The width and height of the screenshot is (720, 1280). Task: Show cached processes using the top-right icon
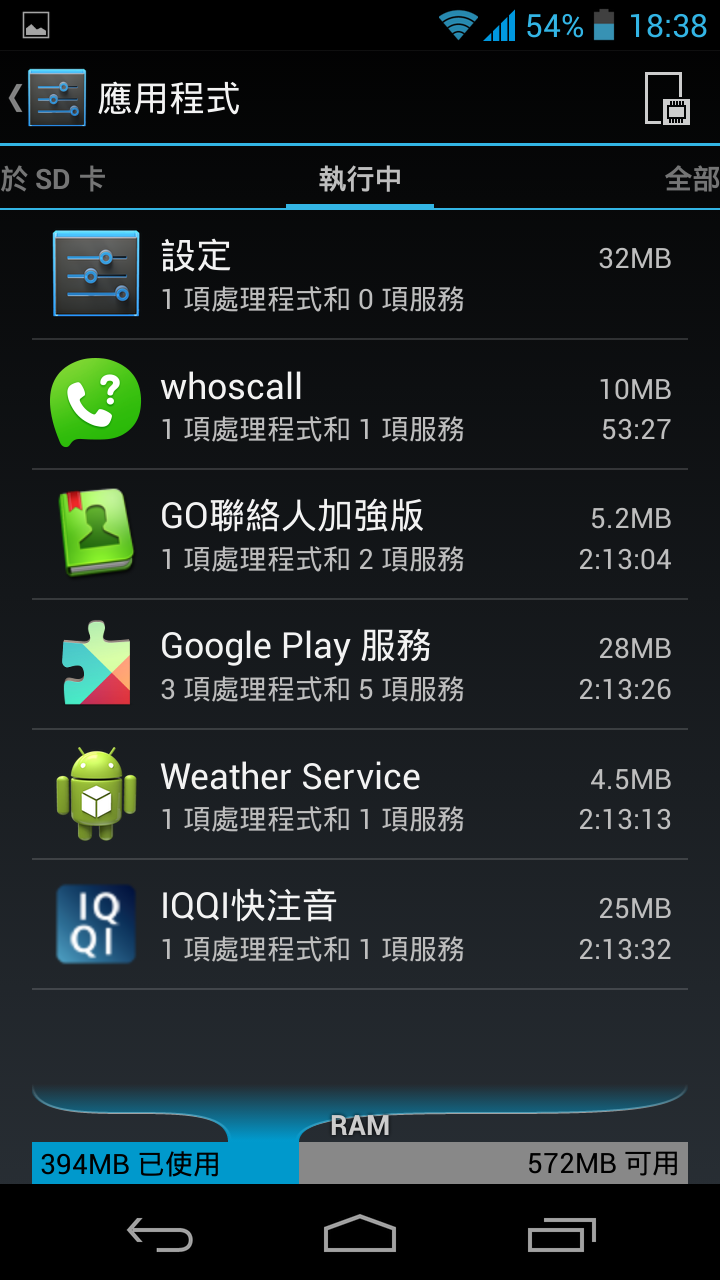pyautogui.click(x=668, y=99)
